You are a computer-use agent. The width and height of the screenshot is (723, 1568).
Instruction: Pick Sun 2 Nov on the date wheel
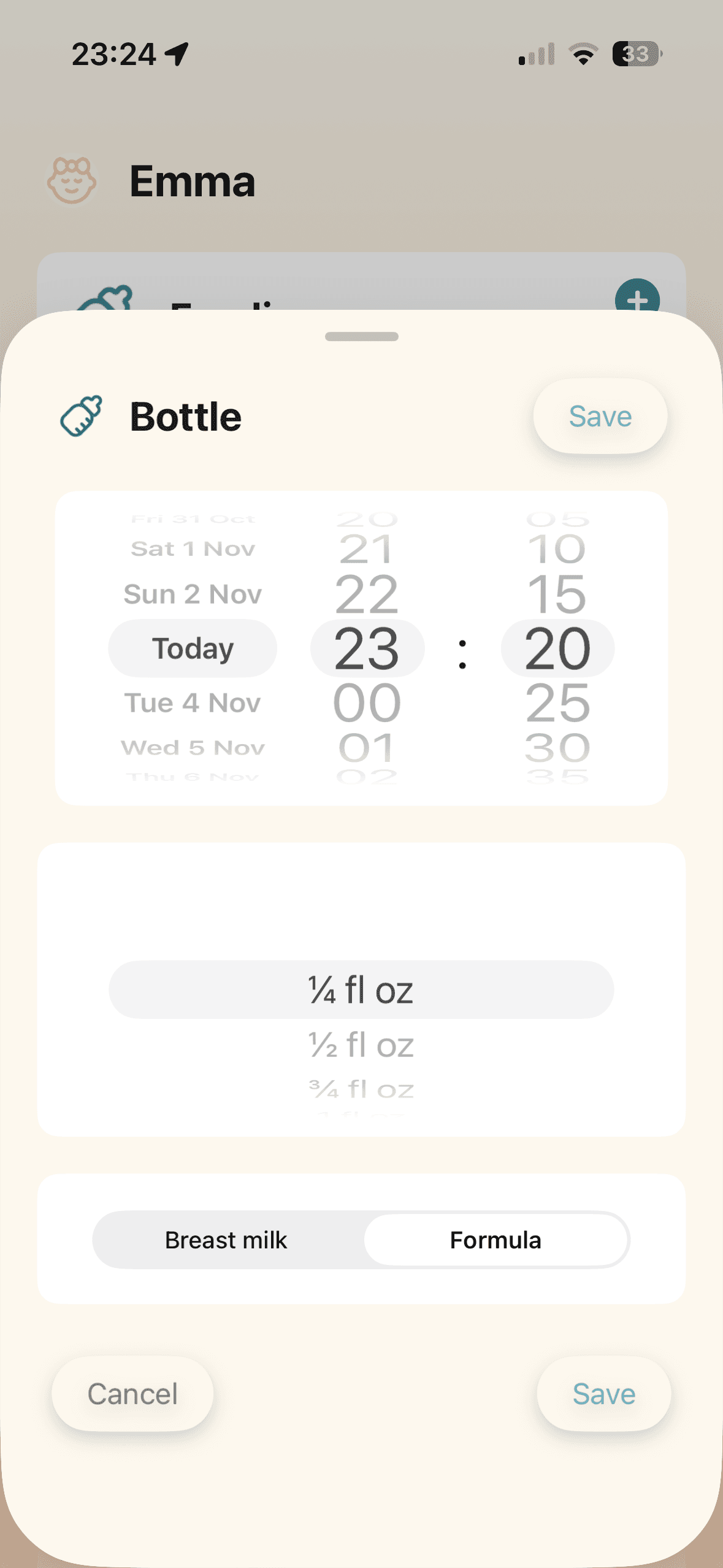coord(193,594)
